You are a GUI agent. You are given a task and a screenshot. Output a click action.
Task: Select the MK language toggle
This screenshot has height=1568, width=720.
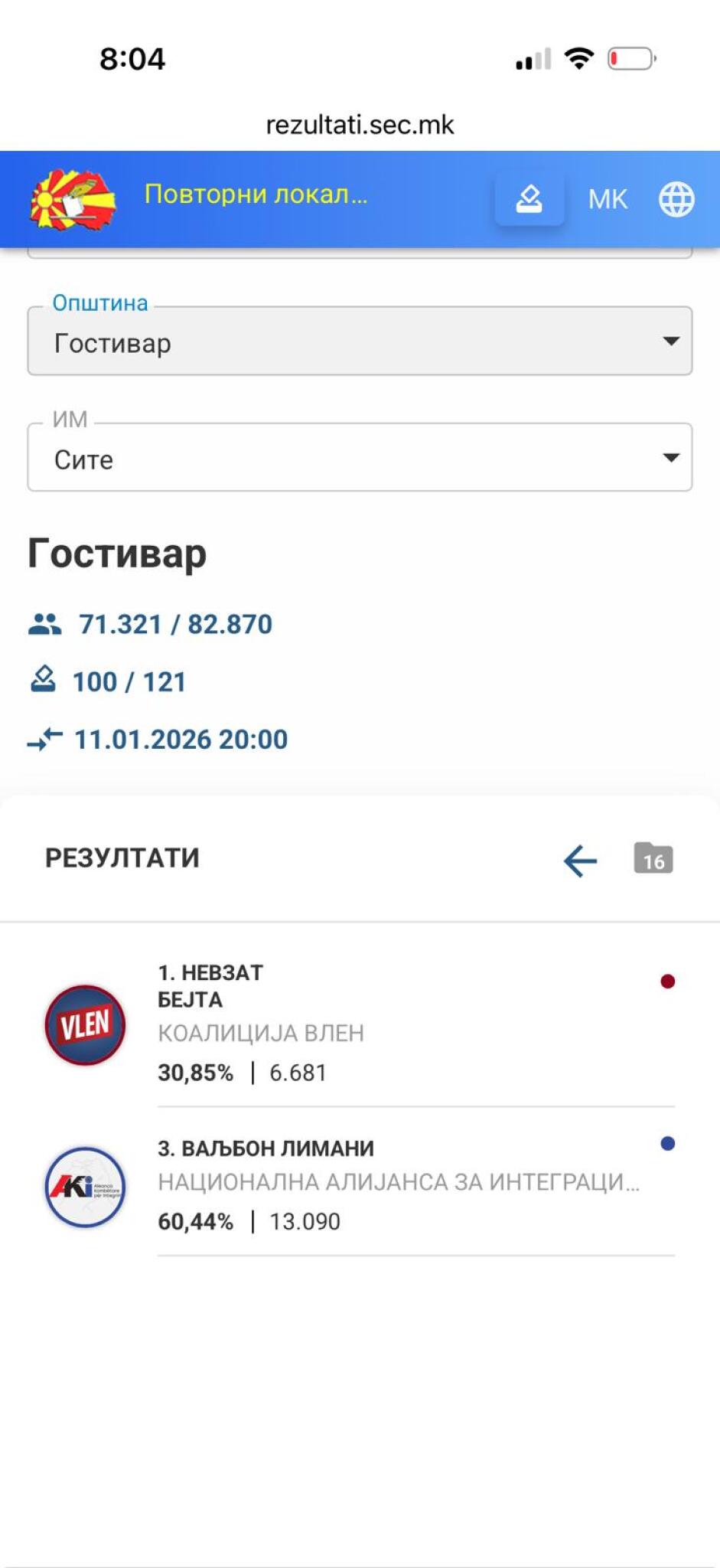(x=607, y=198)
